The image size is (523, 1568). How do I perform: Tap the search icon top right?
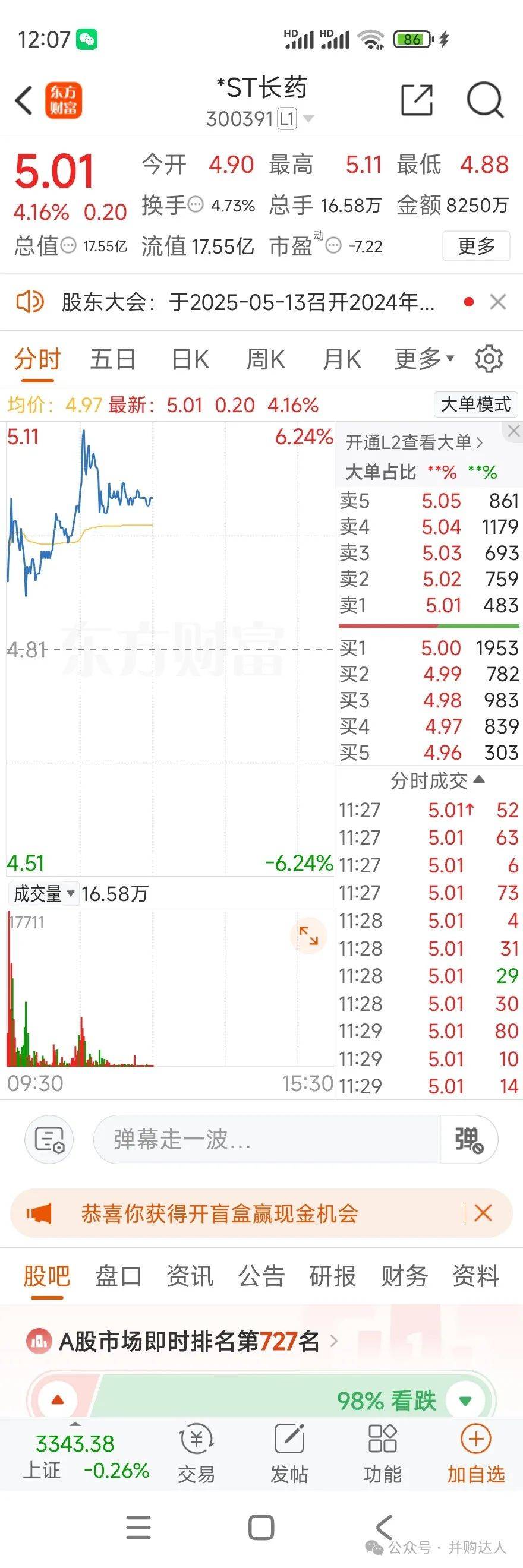click(x=484, y=99)
